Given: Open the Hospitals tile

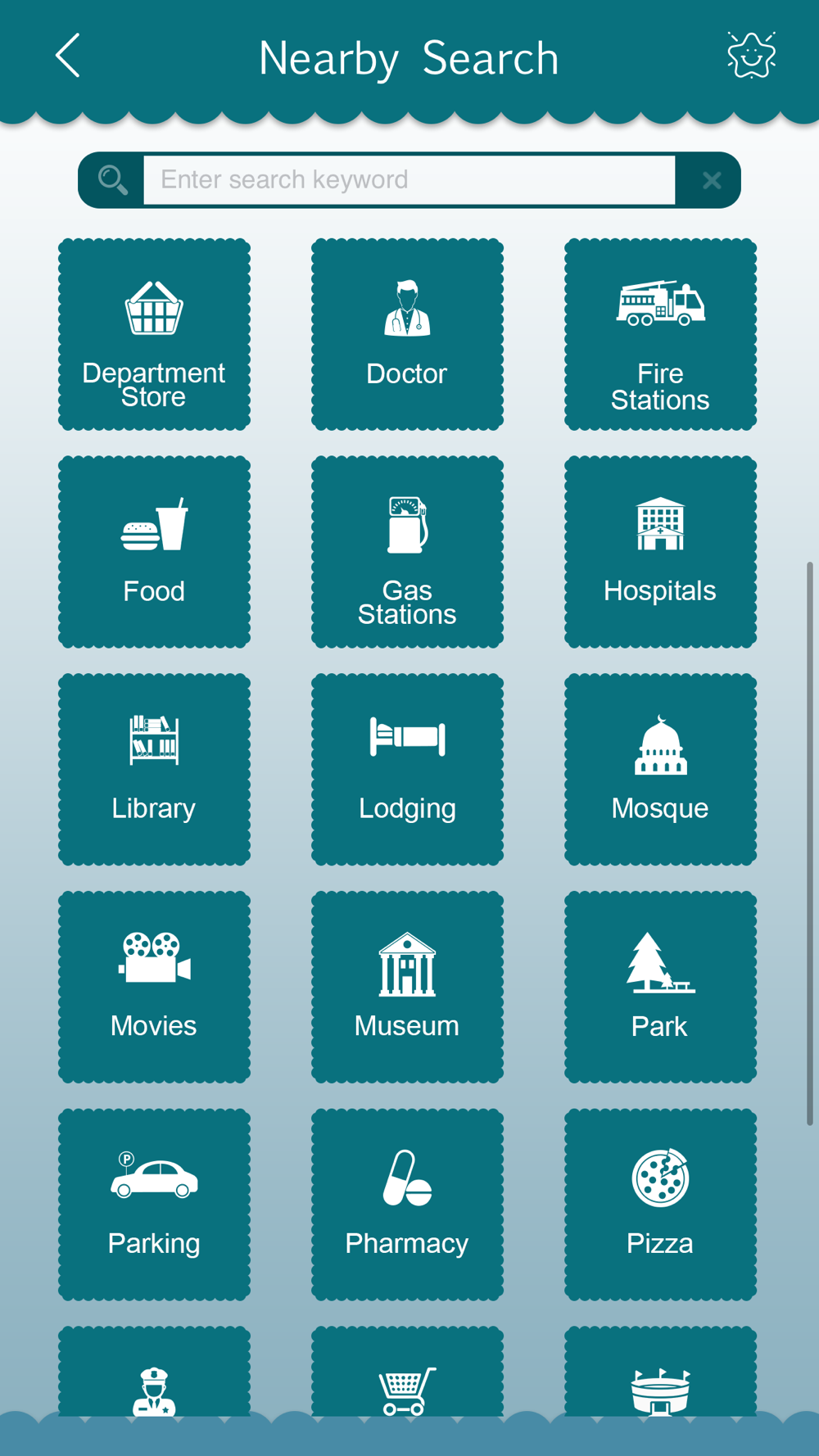Looking at the screenshot, I should (660, 552).
